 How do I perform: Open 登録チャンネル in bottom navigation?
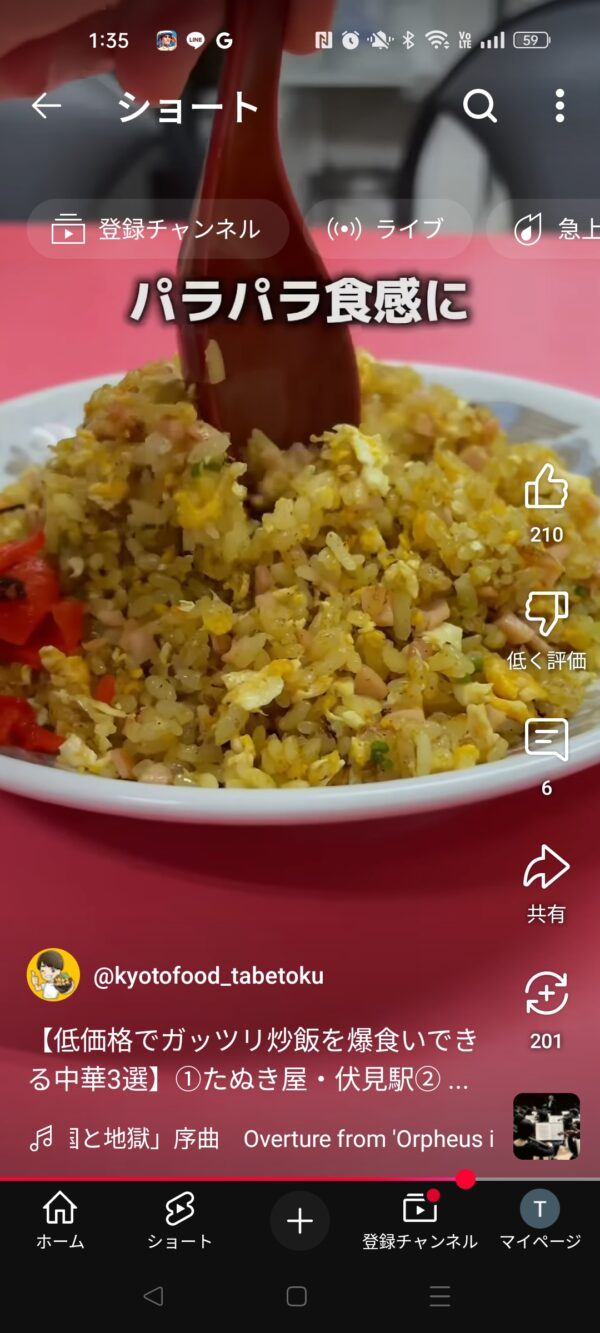point(420,1221)
